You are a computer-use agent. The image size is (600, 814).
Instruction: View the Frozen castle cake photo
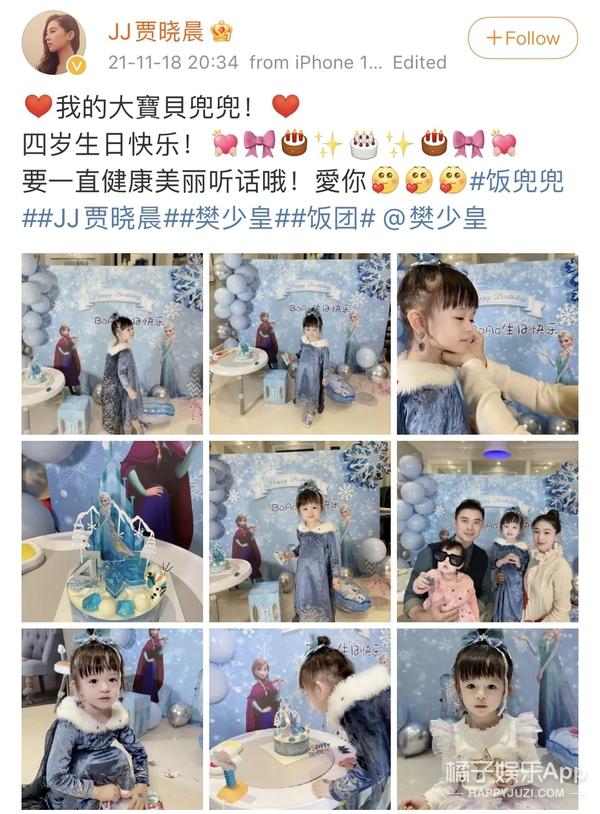pos(112,531)
